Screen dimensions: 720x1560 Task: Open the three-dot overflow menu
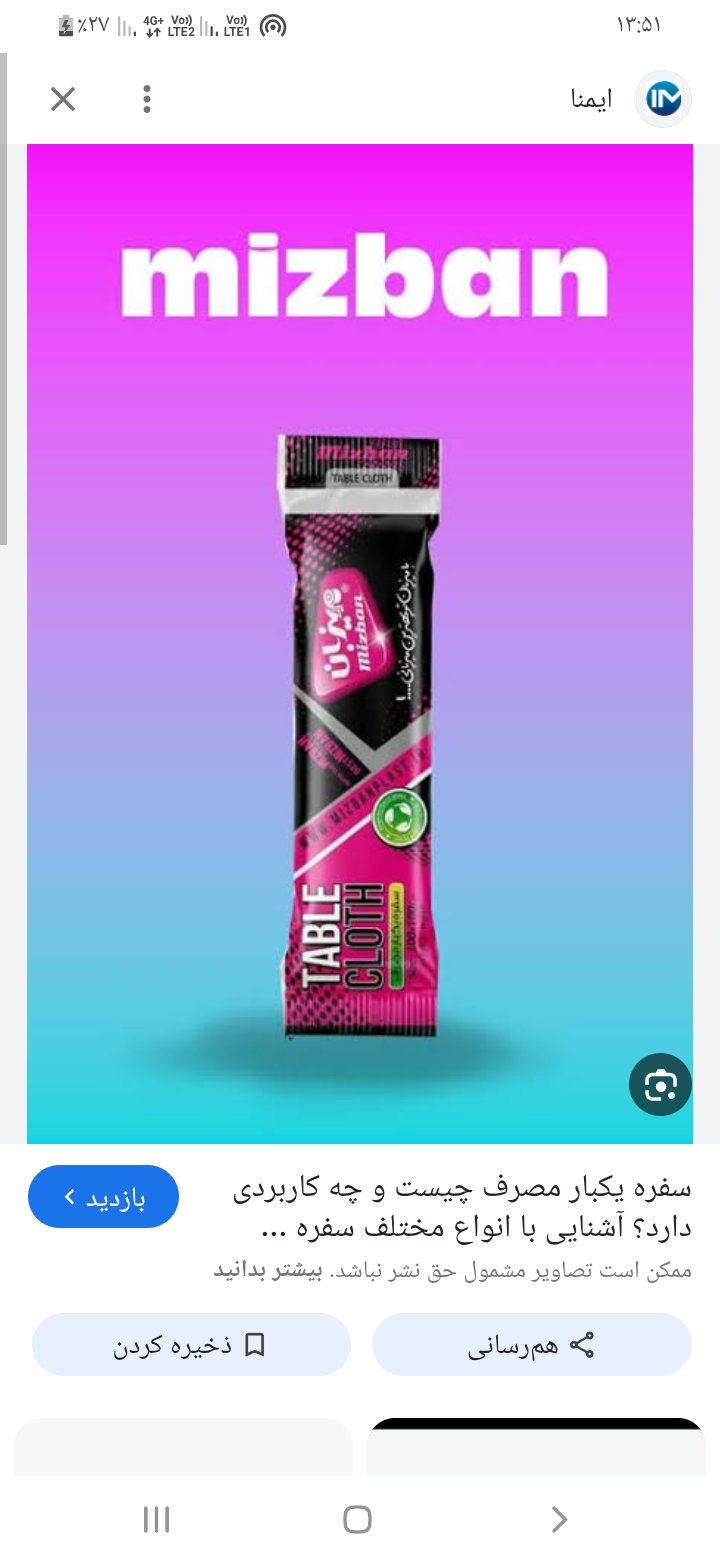click(x=147, y=99)
